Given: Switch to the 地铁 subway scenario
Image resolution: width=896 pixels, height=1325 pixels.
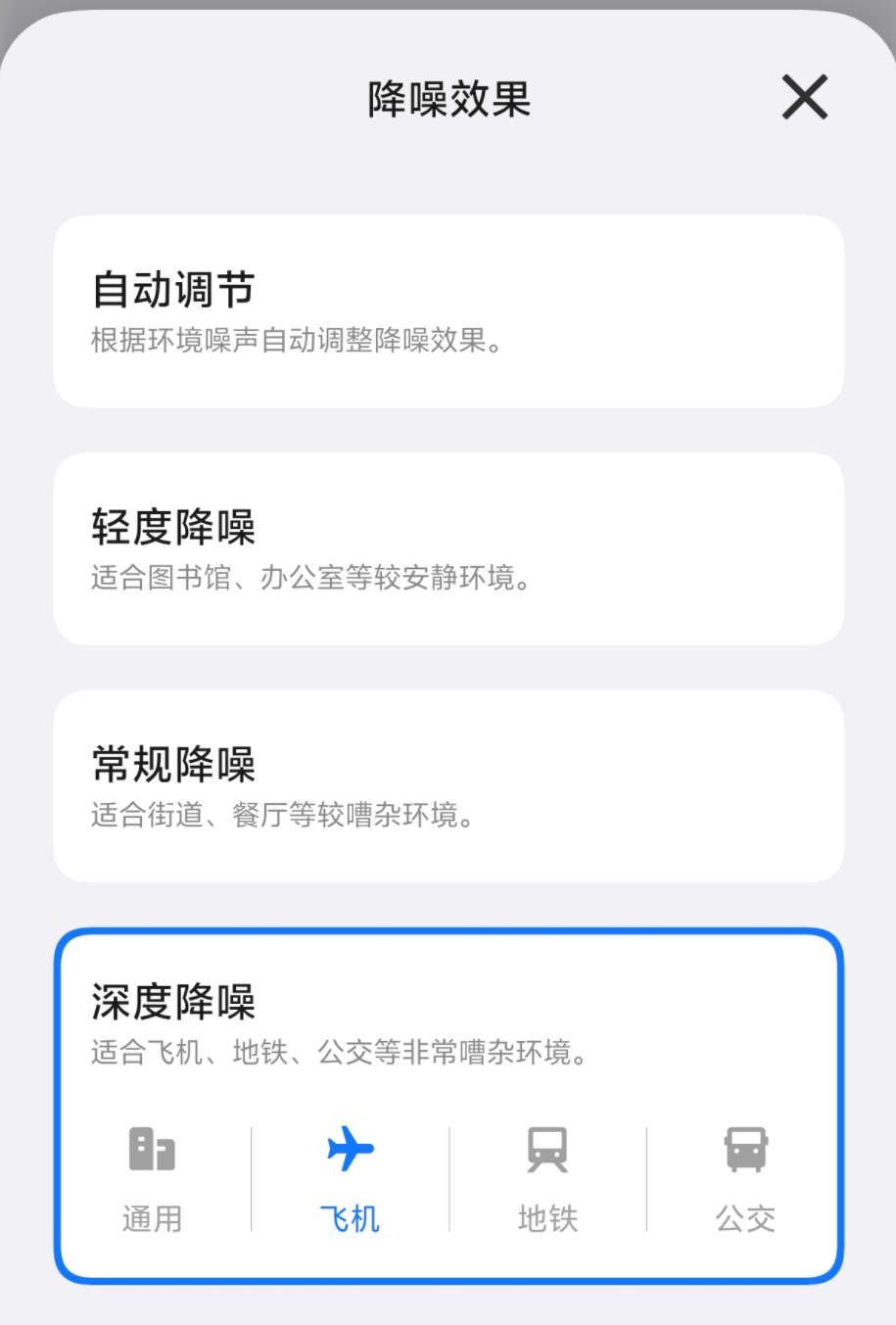Looking at the screenshot, I should click(x=547, y=1178).
